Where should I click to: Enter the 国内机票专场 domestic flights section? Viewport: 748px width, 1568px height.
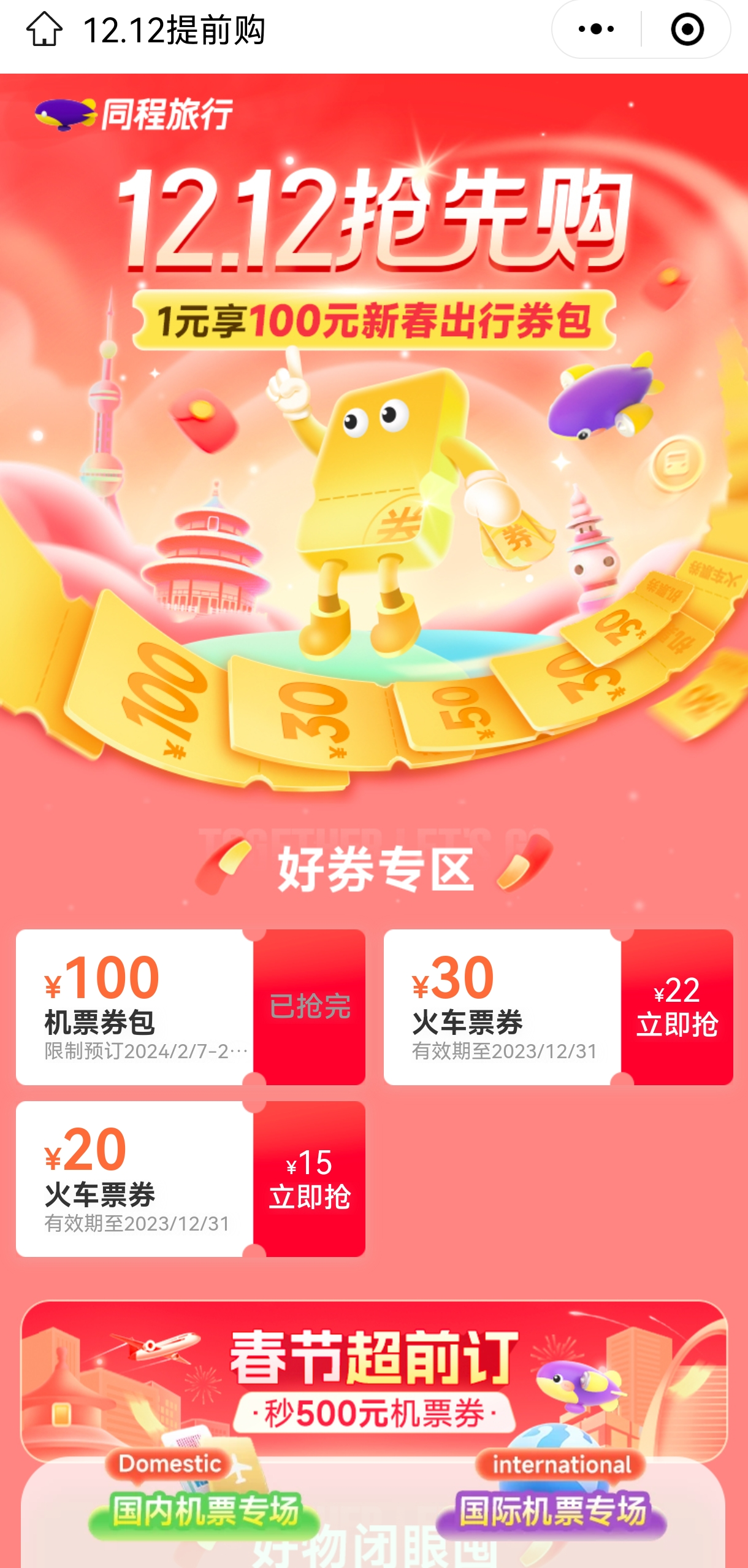[x=205, y=1510]
